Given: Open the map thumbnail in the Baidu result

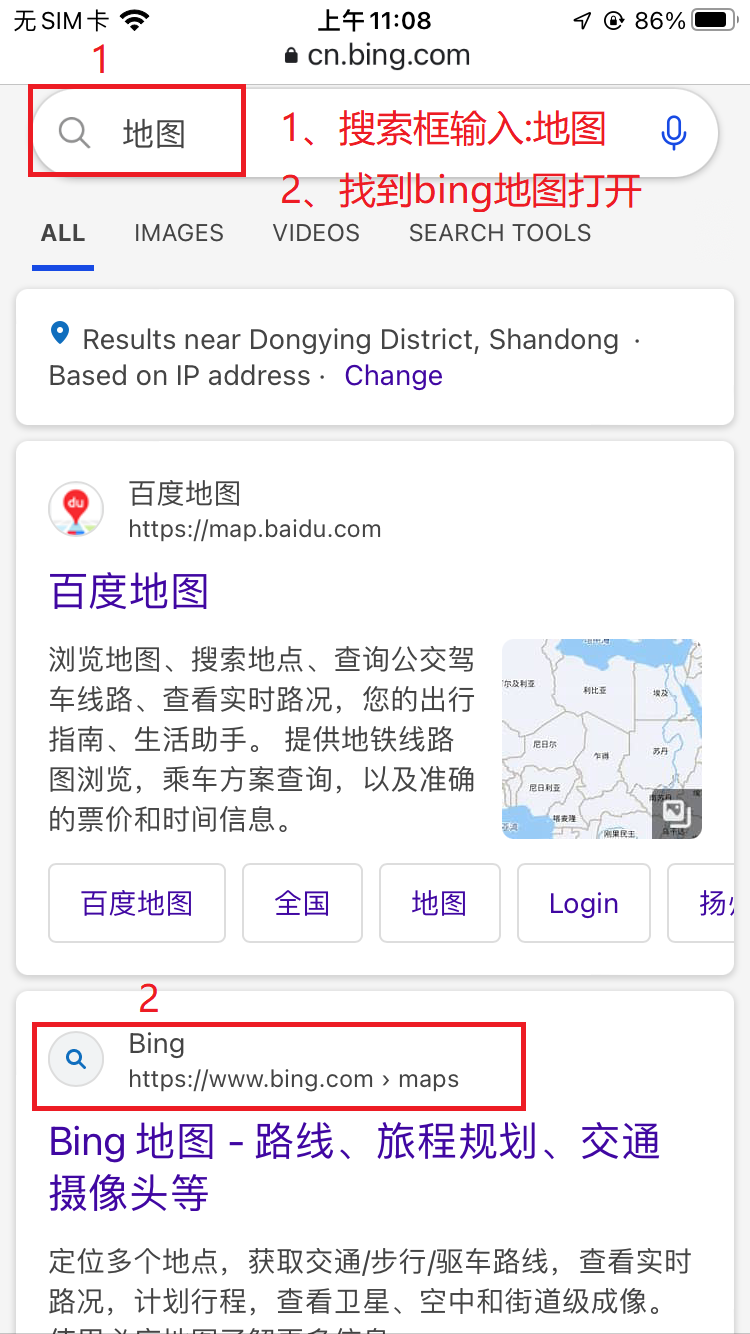Looking at the screenshot, I should [602, 739].
